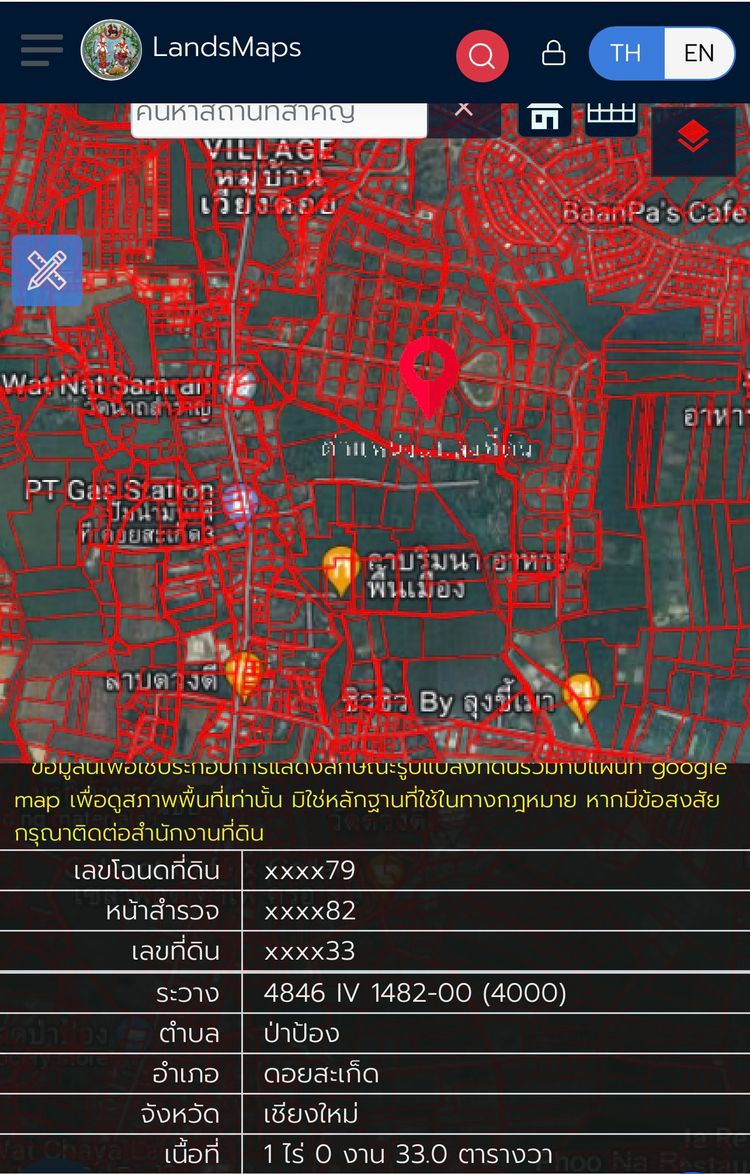Open the measuring tools button
The width and height of the screenshot is (750, 1174).
coord(47,270)
